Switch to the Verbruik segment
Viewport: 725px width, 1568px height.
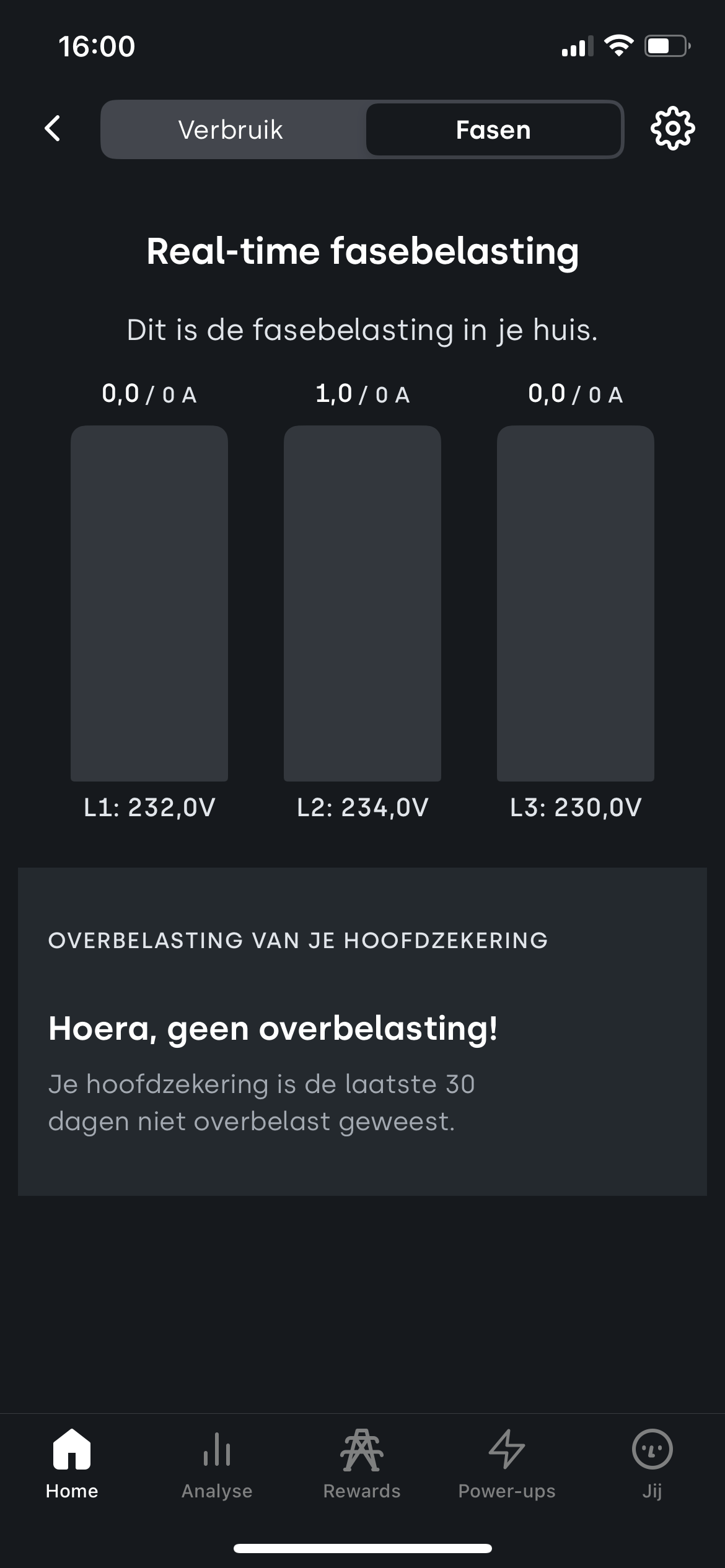pyautogui.click(x=231, y=130)
